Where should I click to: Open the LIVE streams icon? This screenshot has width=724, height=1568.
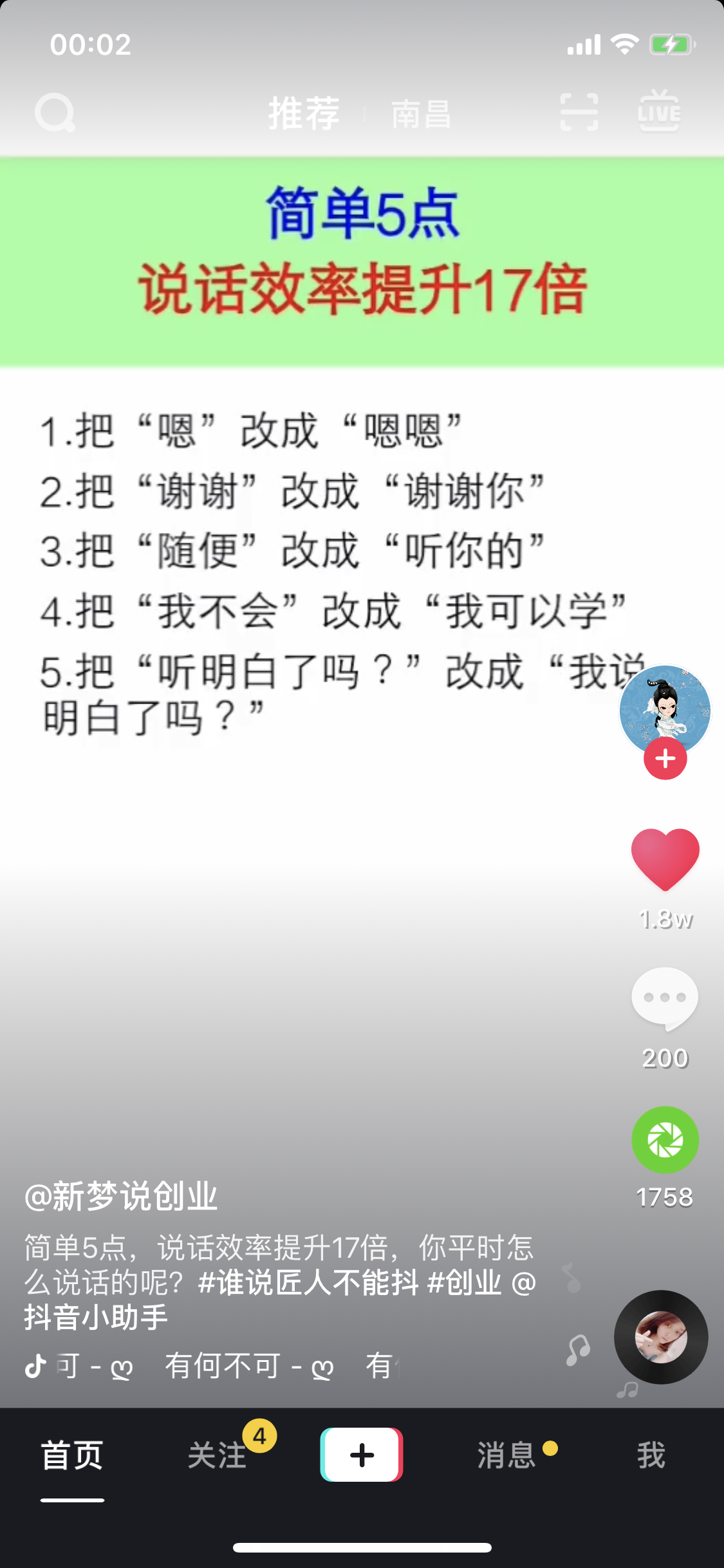pyautogui.click(x=659, y=112)
